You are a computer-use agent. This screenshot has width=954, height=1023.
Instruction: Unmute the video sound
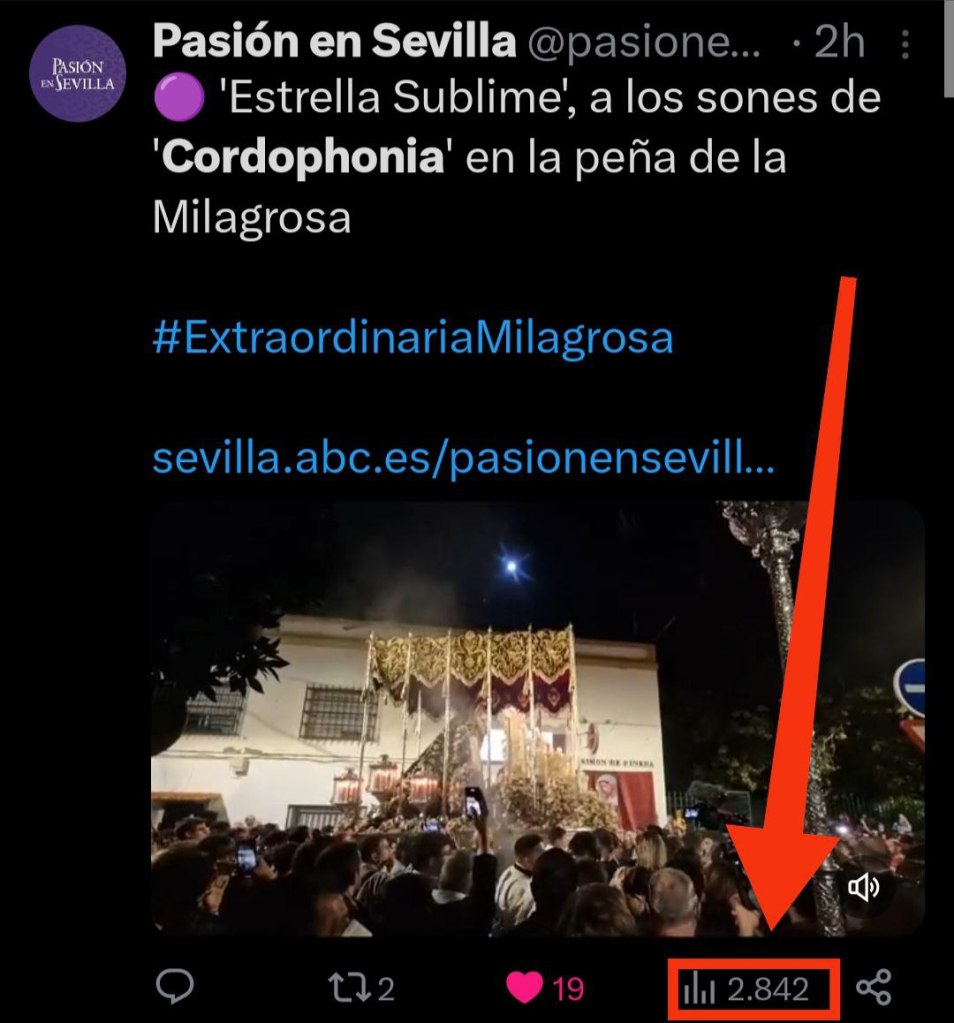(x=864, y=887)
